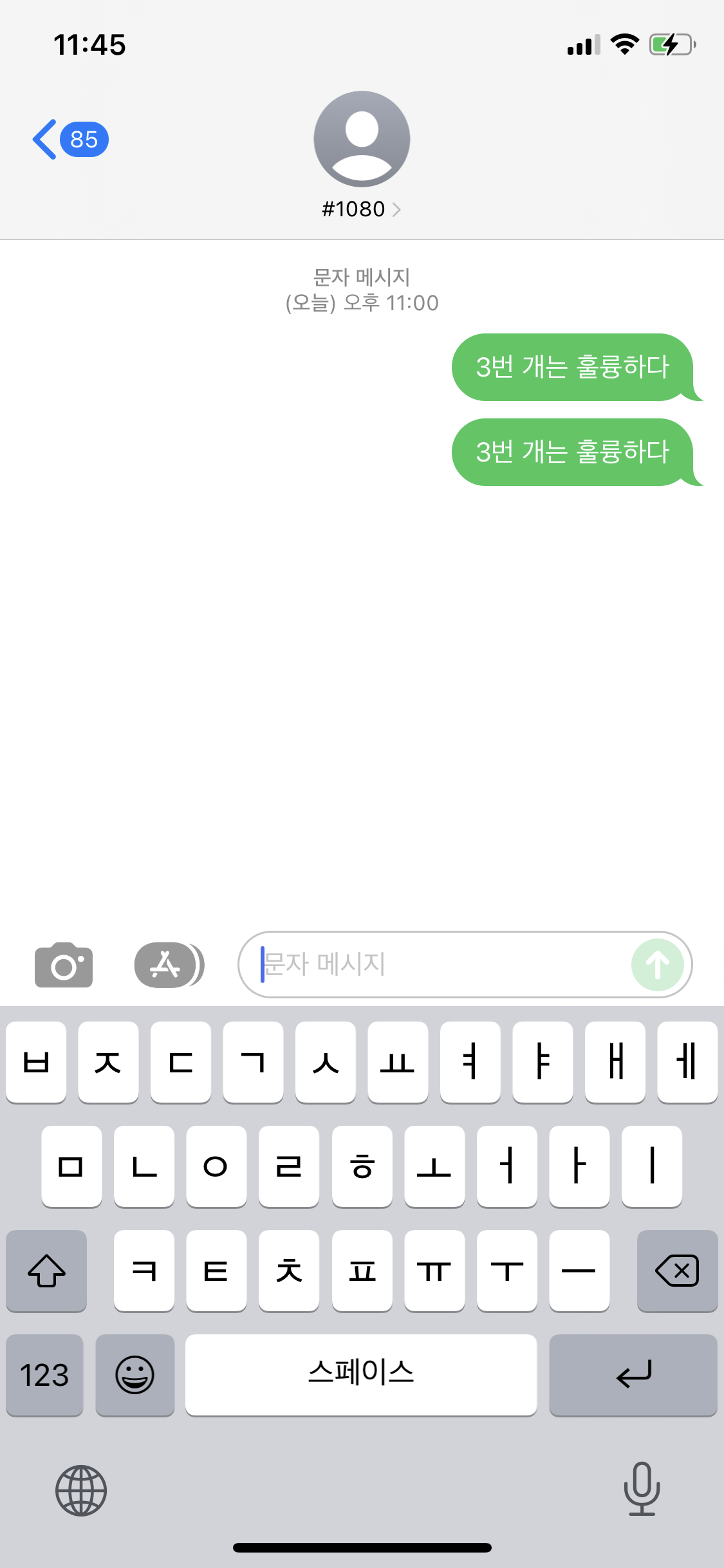This screenshot has width=724, height=1568.
Task: Select the first 3번 개는 훌륭하다 message bubble
Action: pos(571,367)
